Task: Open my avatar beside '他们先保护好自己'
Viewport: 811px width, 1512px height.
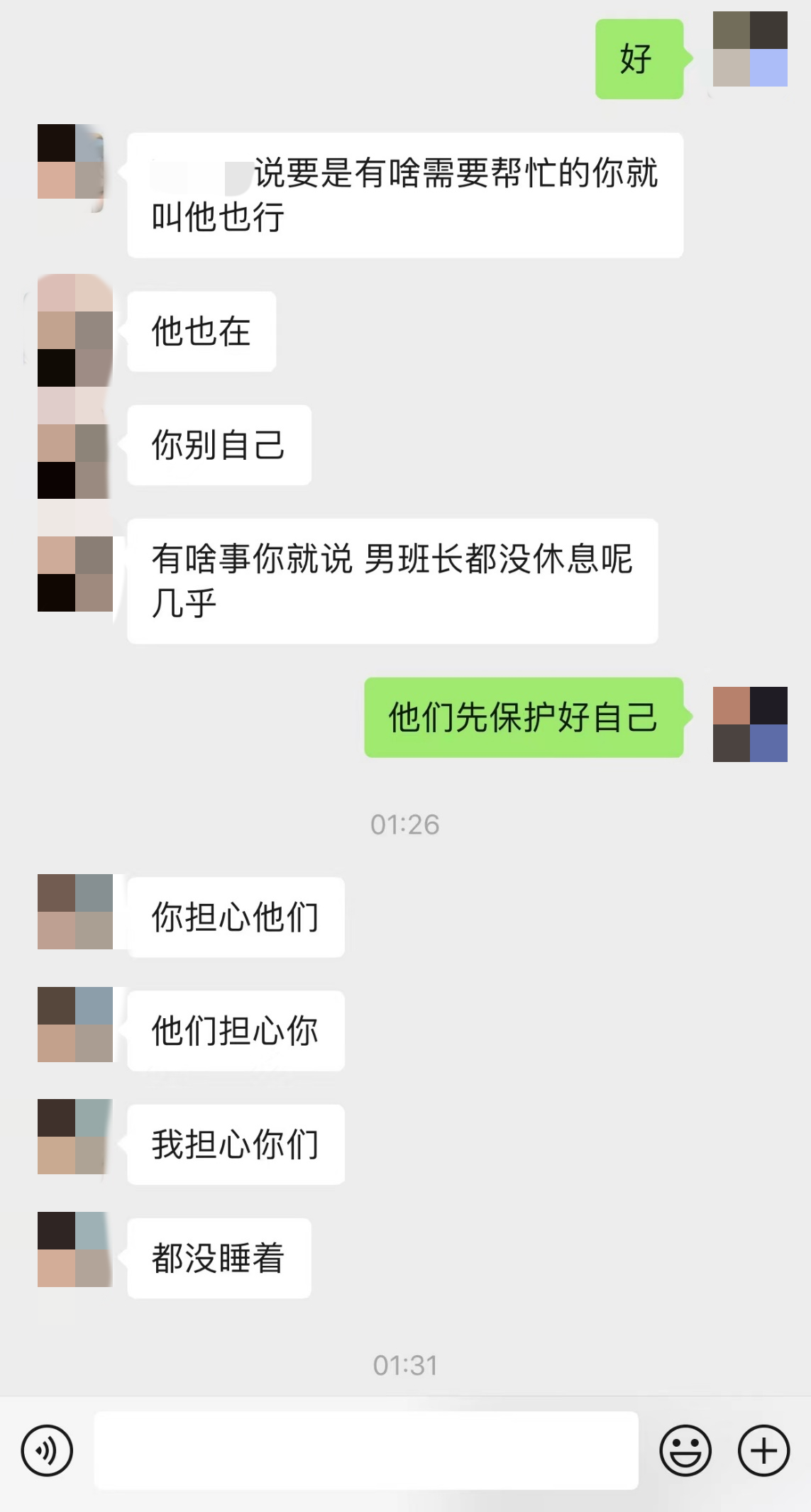Action: (750, 724)
